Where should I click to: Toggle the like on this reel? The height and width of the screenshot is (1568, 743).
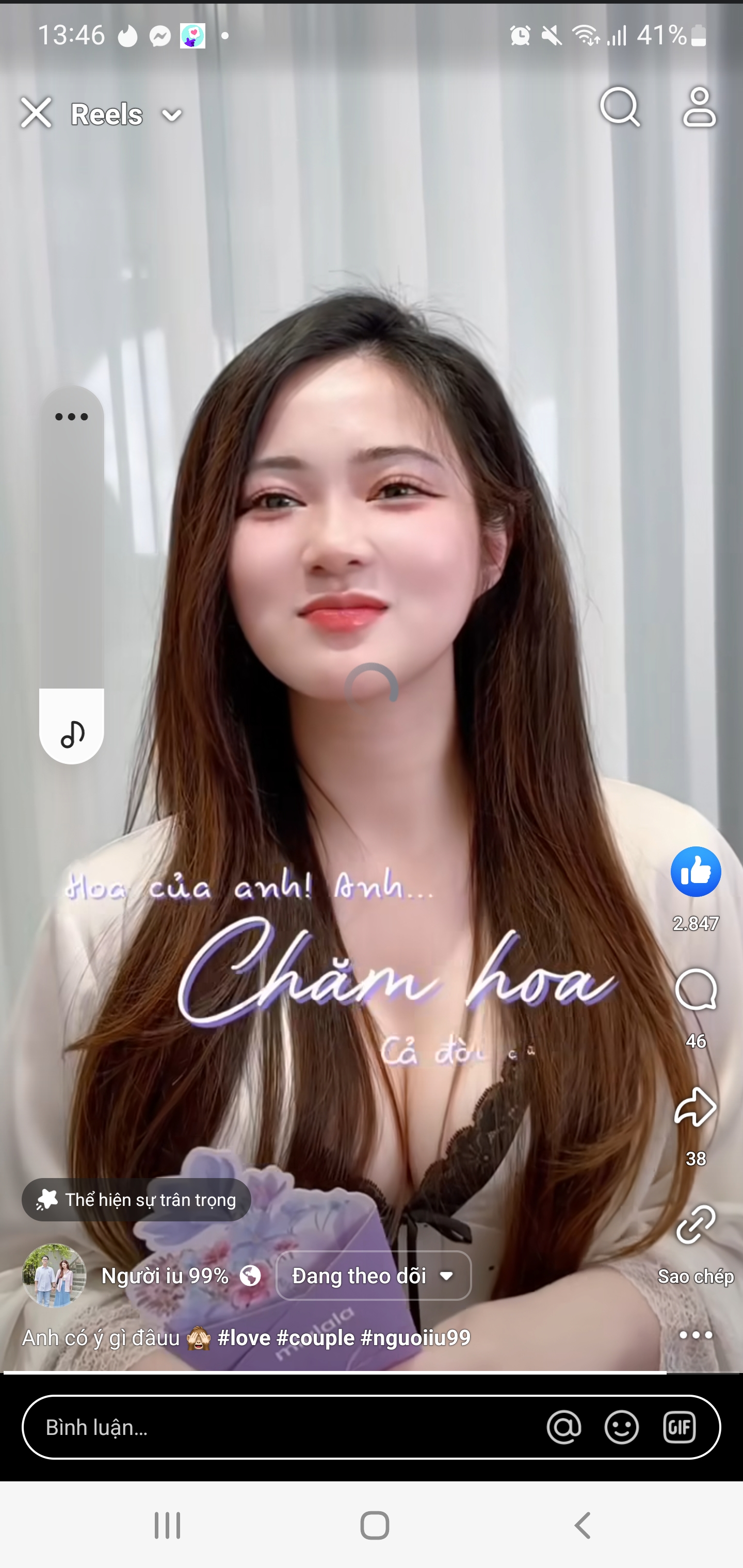[x=696, y=872]
